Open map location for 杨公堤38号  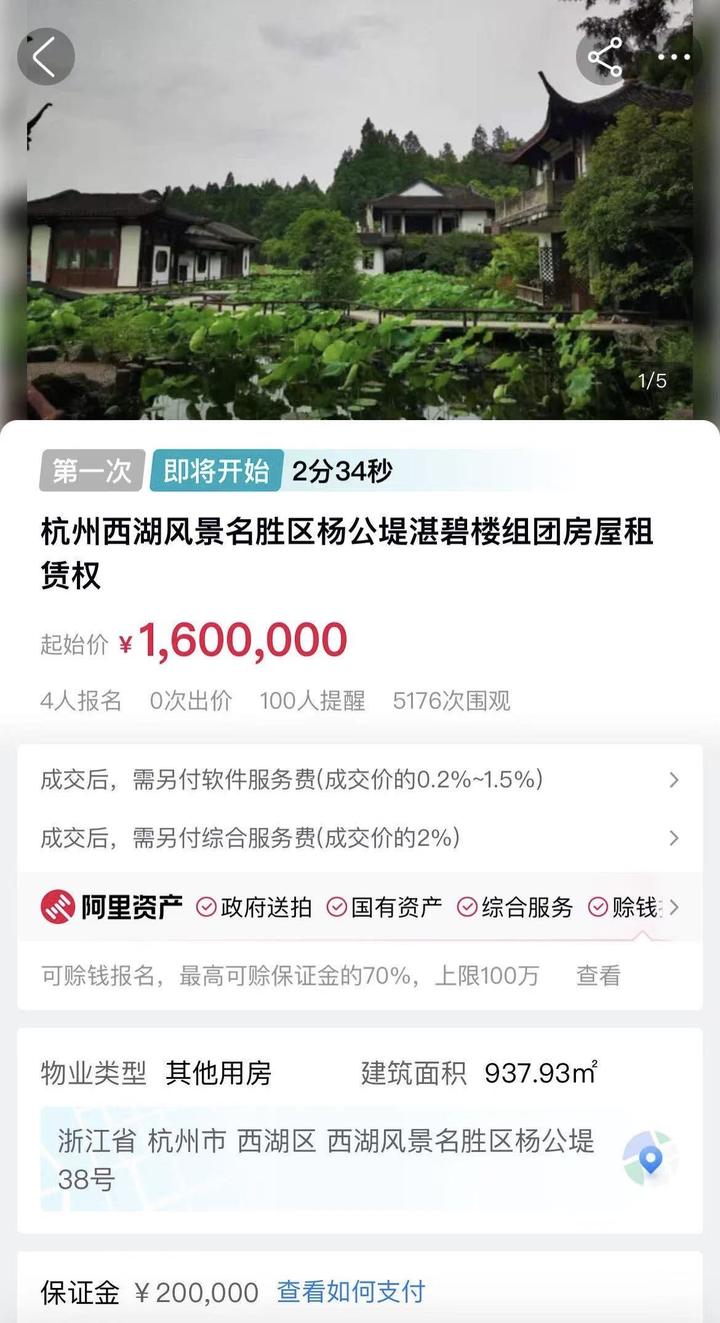pos(650,1159)
